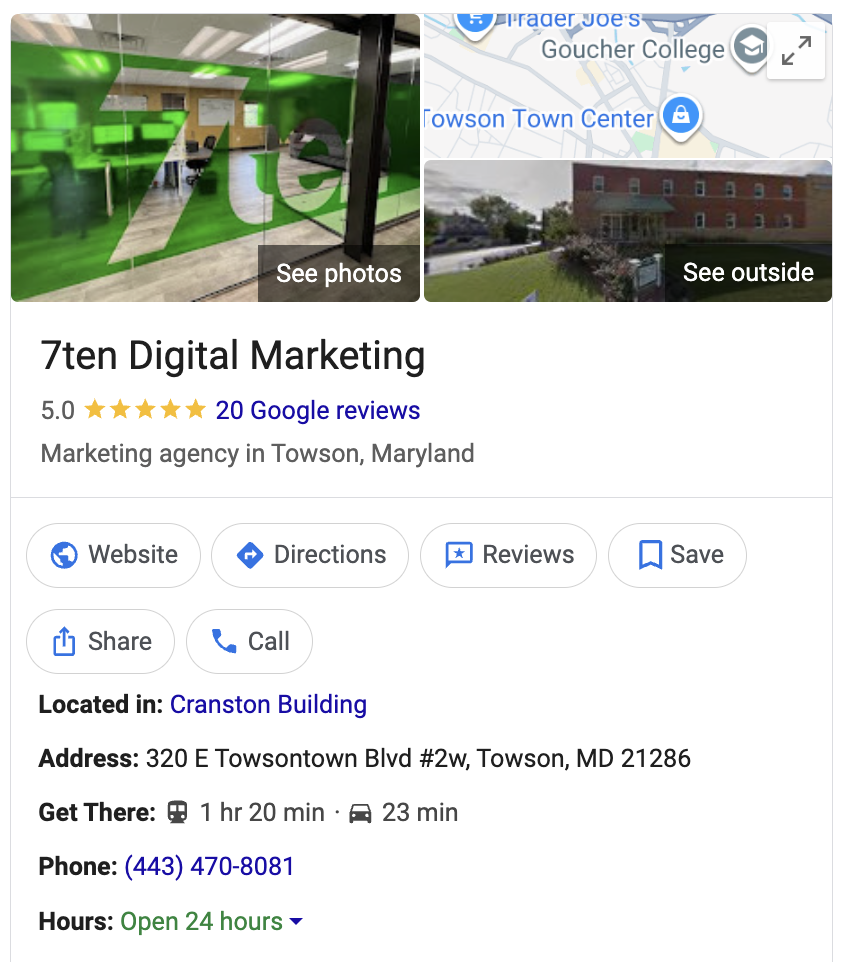Open the See outside street view
The width and height of the screenshot is (842, 962).
[x=628, y=231]
